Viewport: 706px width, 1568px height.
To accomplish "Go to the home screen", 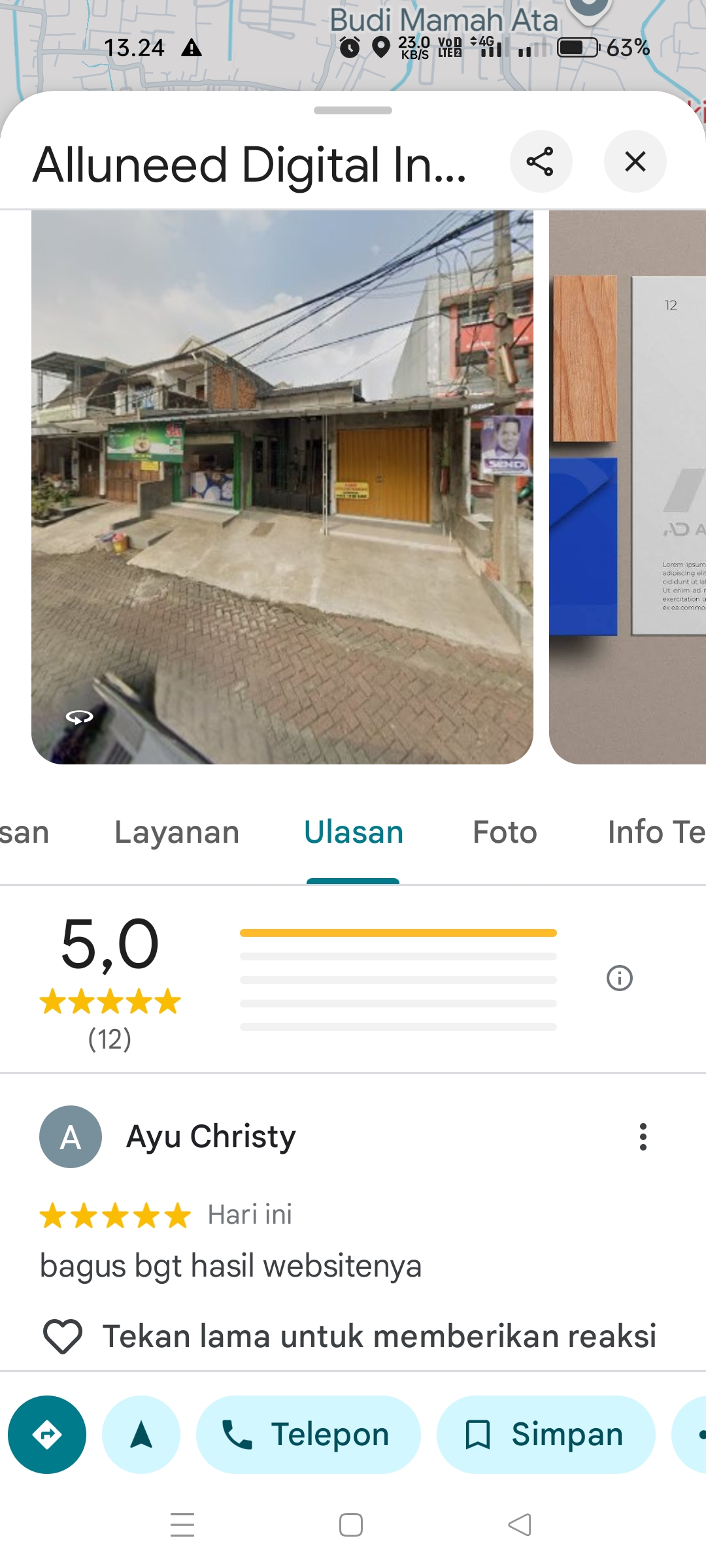I will [x=351, y=1525].
